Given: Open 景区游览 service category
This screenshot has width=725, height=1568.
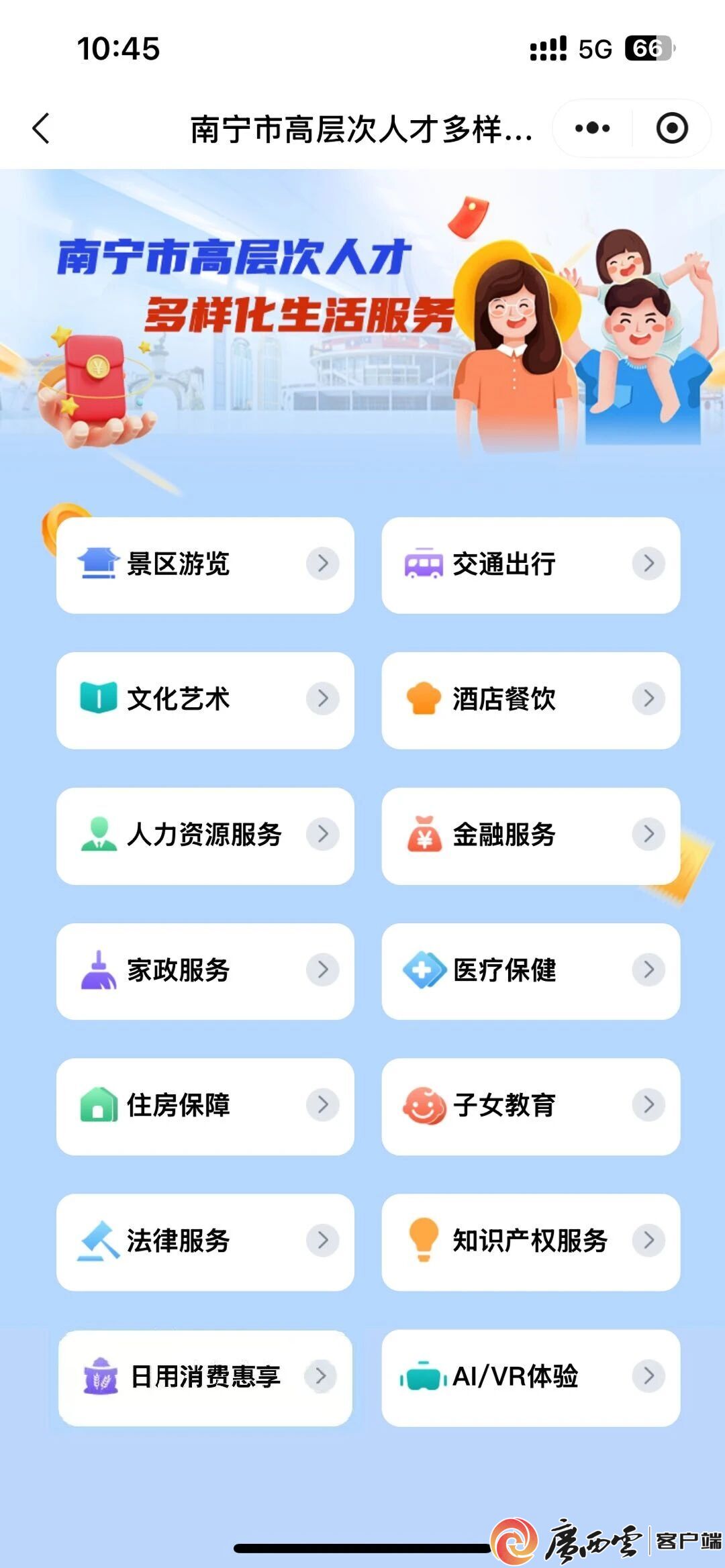Looking at the screenshot, I should pos(205,564).
